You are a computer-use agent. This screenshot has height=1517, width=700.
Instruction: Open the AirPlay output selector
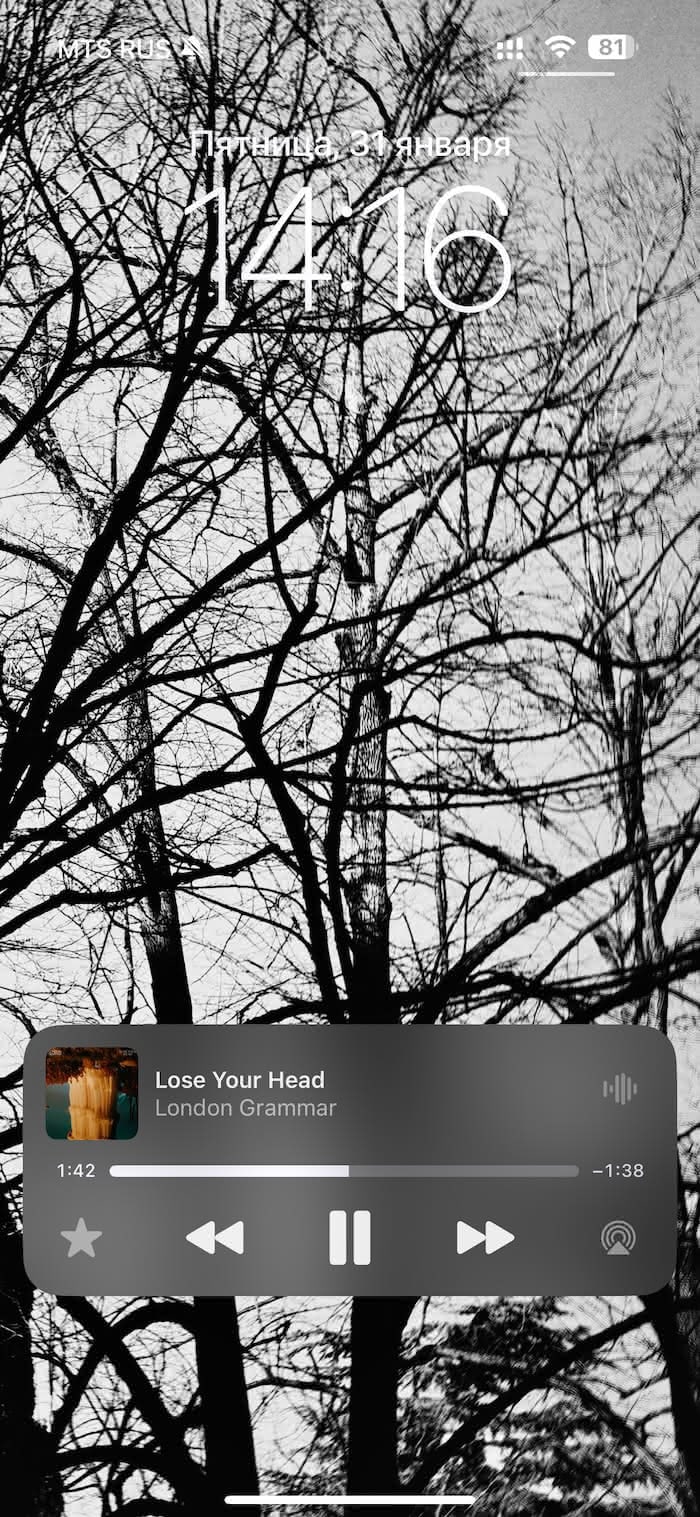coord(618,1238)
